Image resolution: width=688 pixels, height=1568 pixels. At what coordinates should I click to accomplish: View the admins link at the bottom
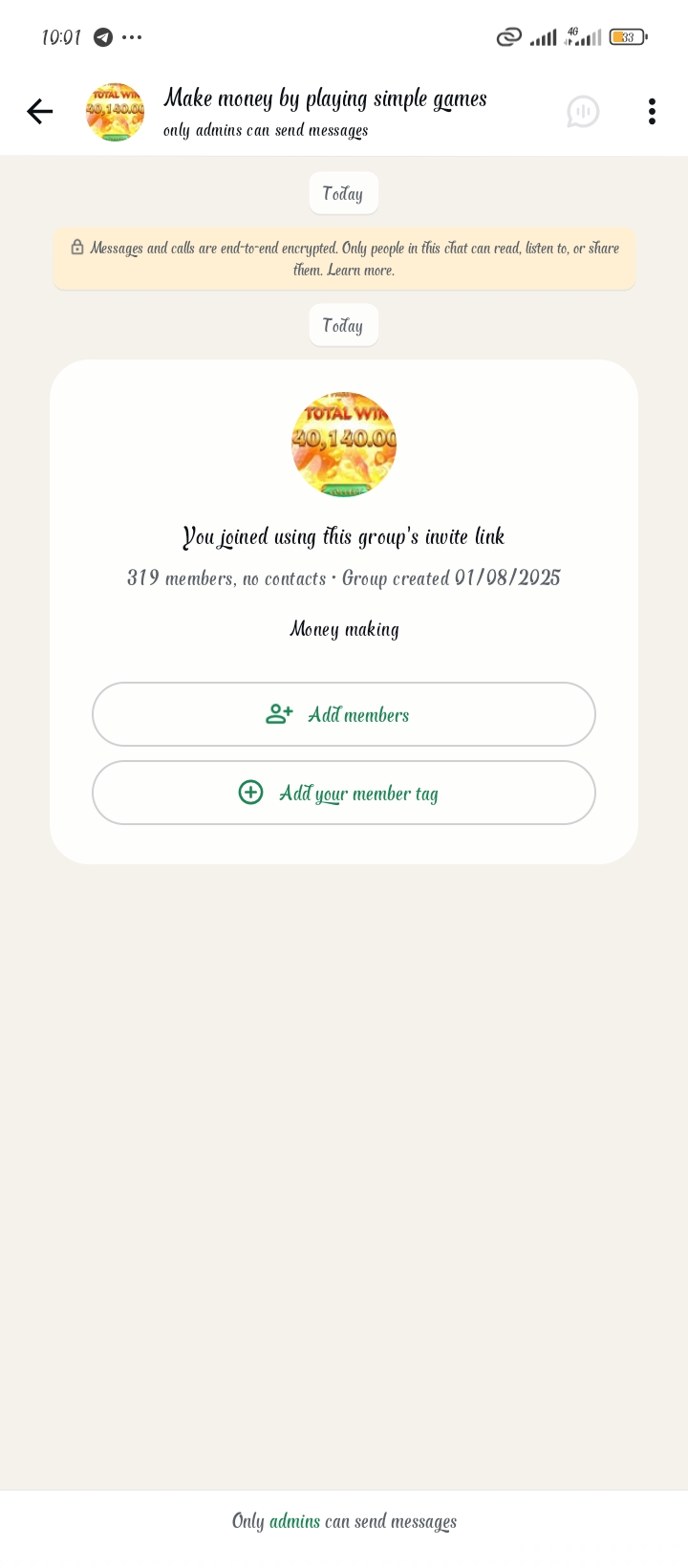click(x=294, y=1521)
